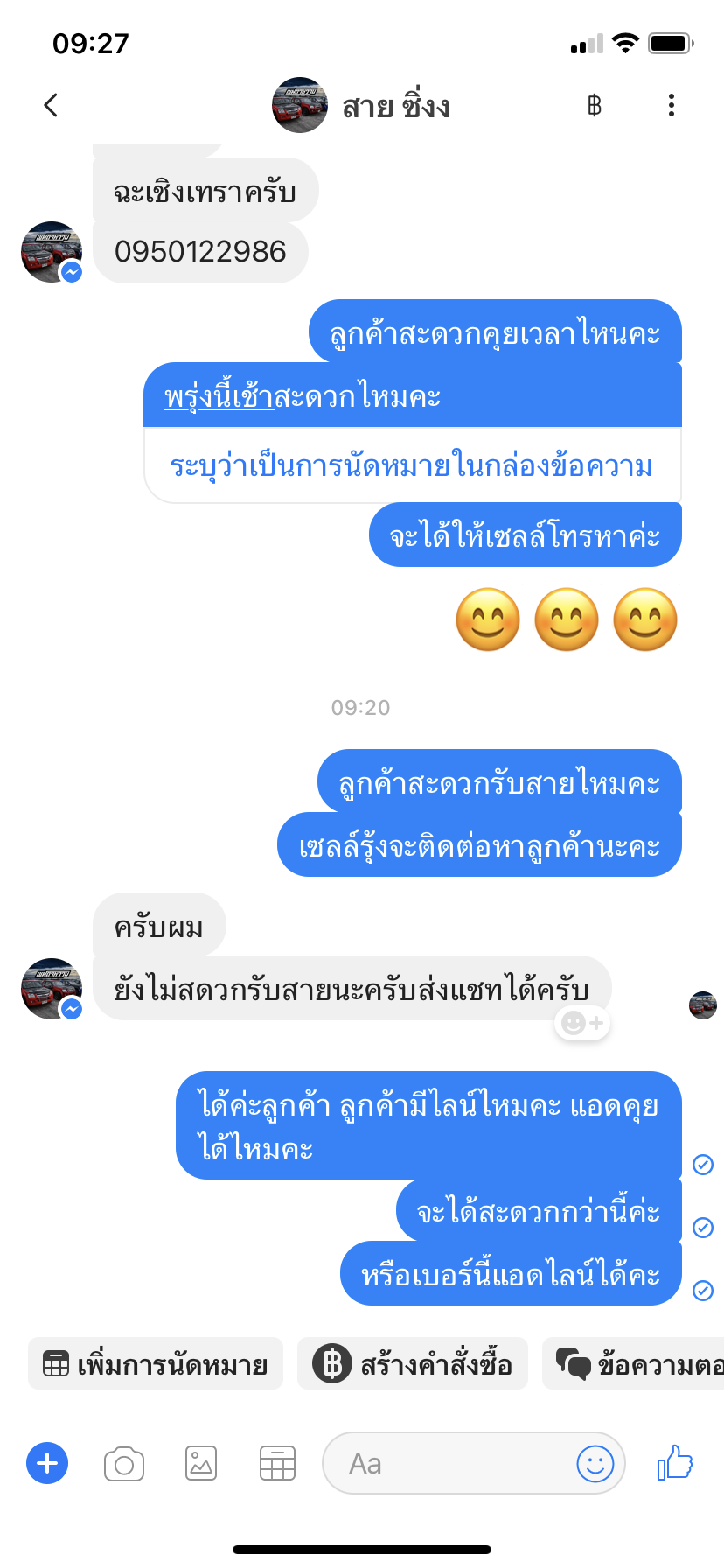This screenshot has height=1568, width=724.
Task: Open the appointment calendar icon in toolbar
Action: 277,1463
